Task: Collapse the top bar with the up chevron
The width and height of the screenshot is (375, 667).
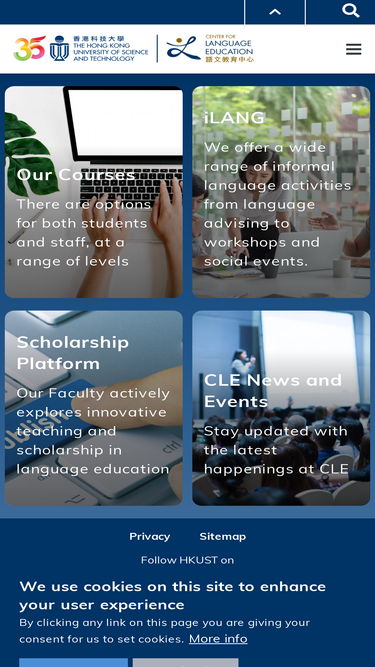Action: click(x=275, y=12)
